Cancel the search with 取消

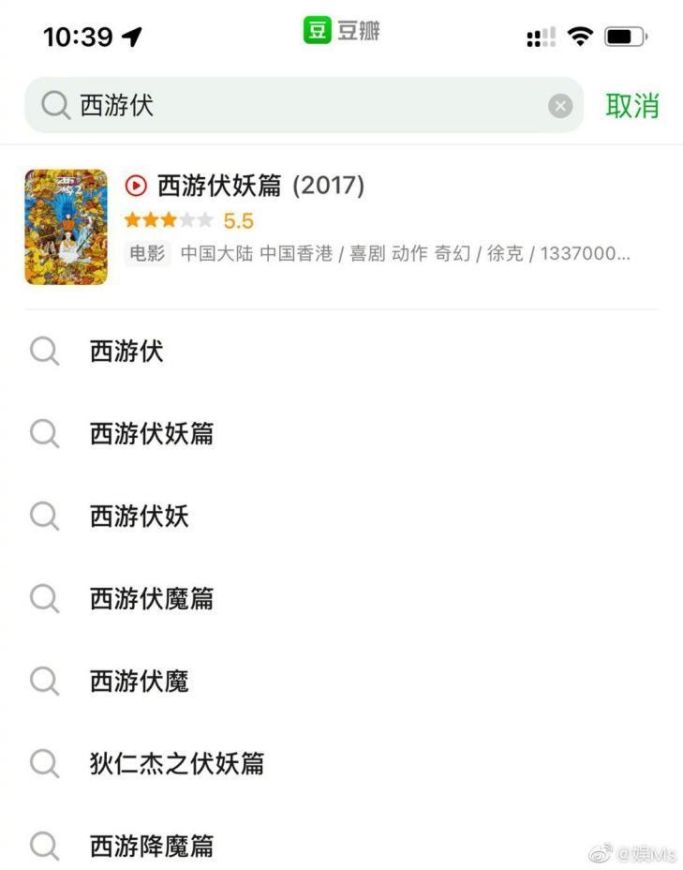pos(632,105)
